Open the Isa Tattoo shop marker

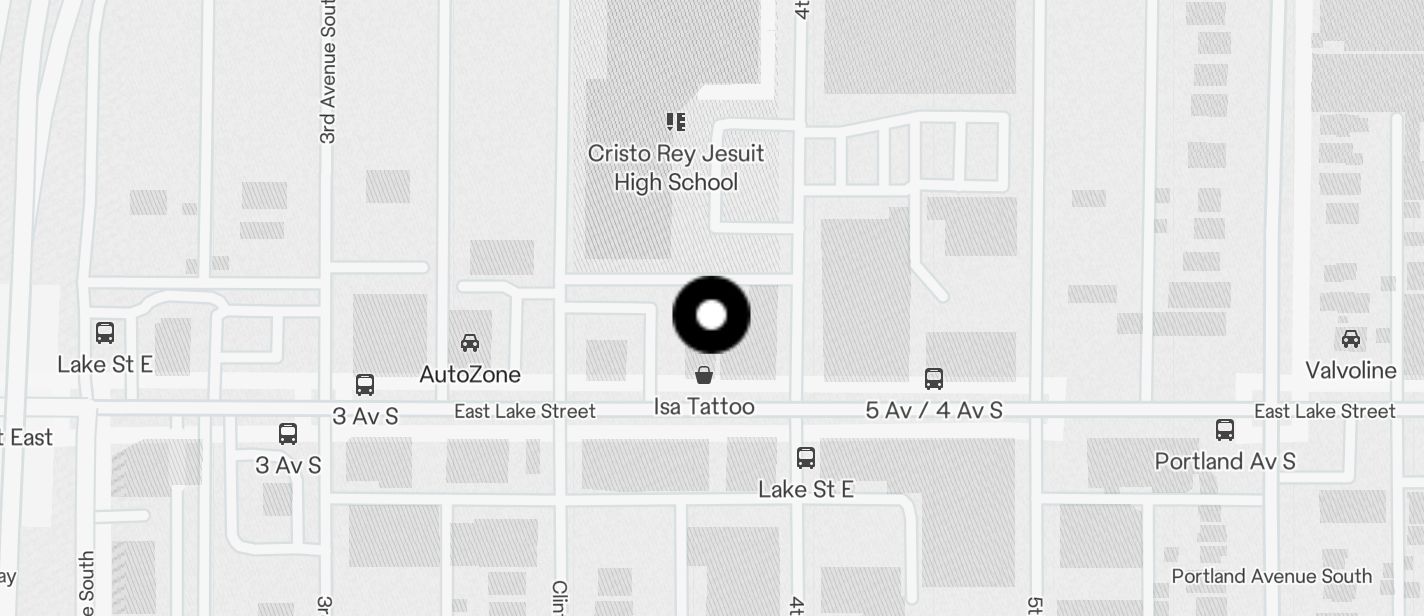[704, 376]
